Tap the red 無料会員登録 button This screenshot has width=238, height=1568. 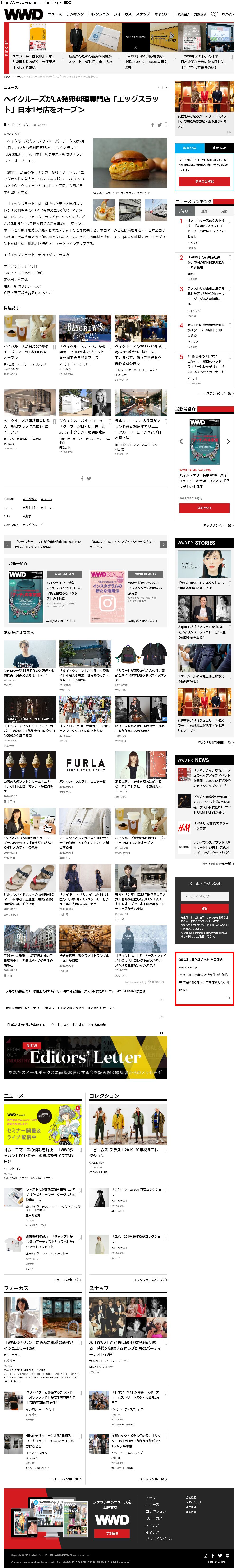(205, 181)
